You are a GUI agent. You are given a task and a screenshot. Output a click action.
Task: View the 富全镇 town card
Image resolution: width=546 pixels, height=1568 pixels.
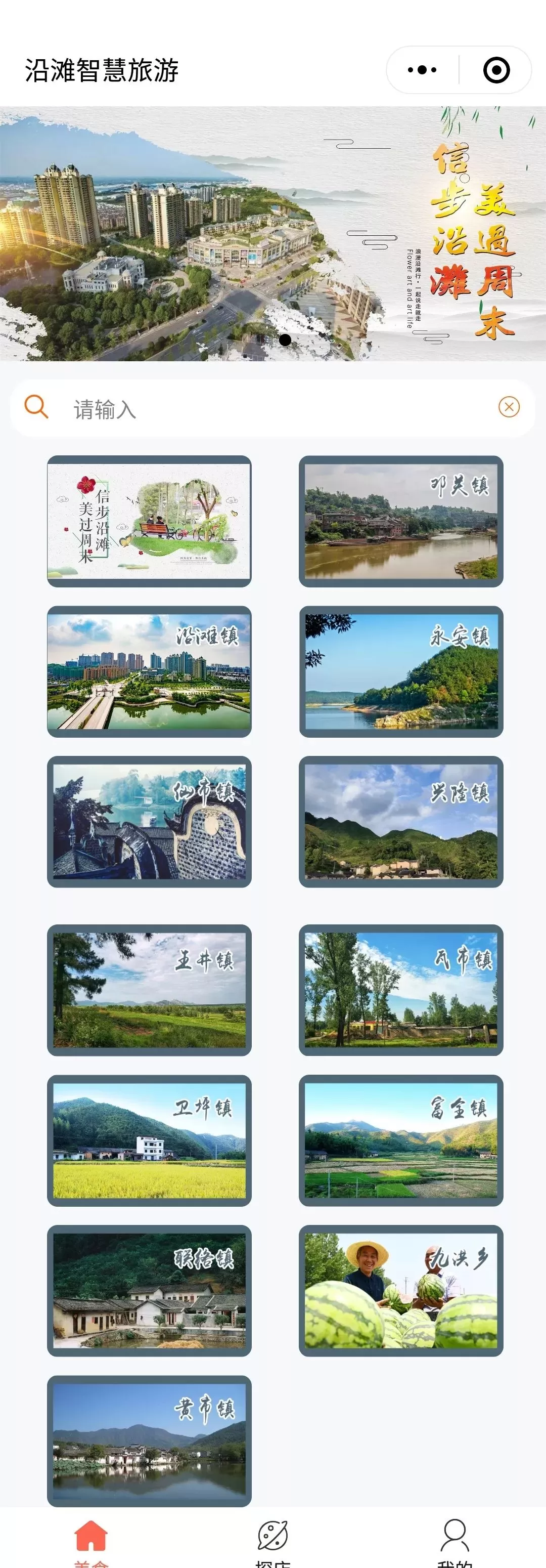pyautogui.click(x=401, y=1140)
